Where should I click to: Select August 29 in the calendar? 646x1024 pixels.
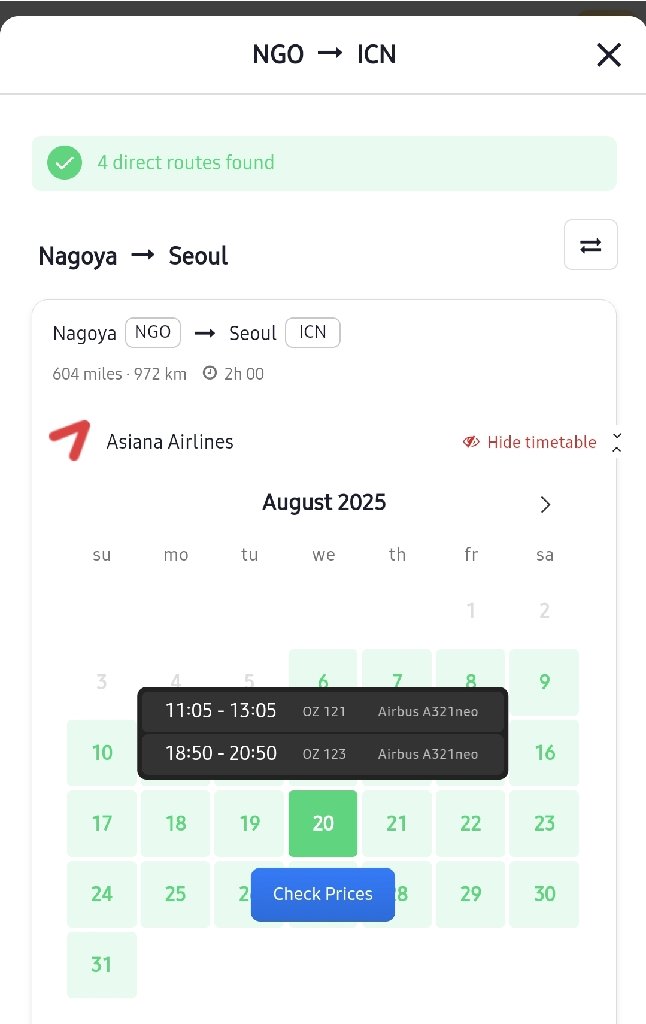[470, 893]
